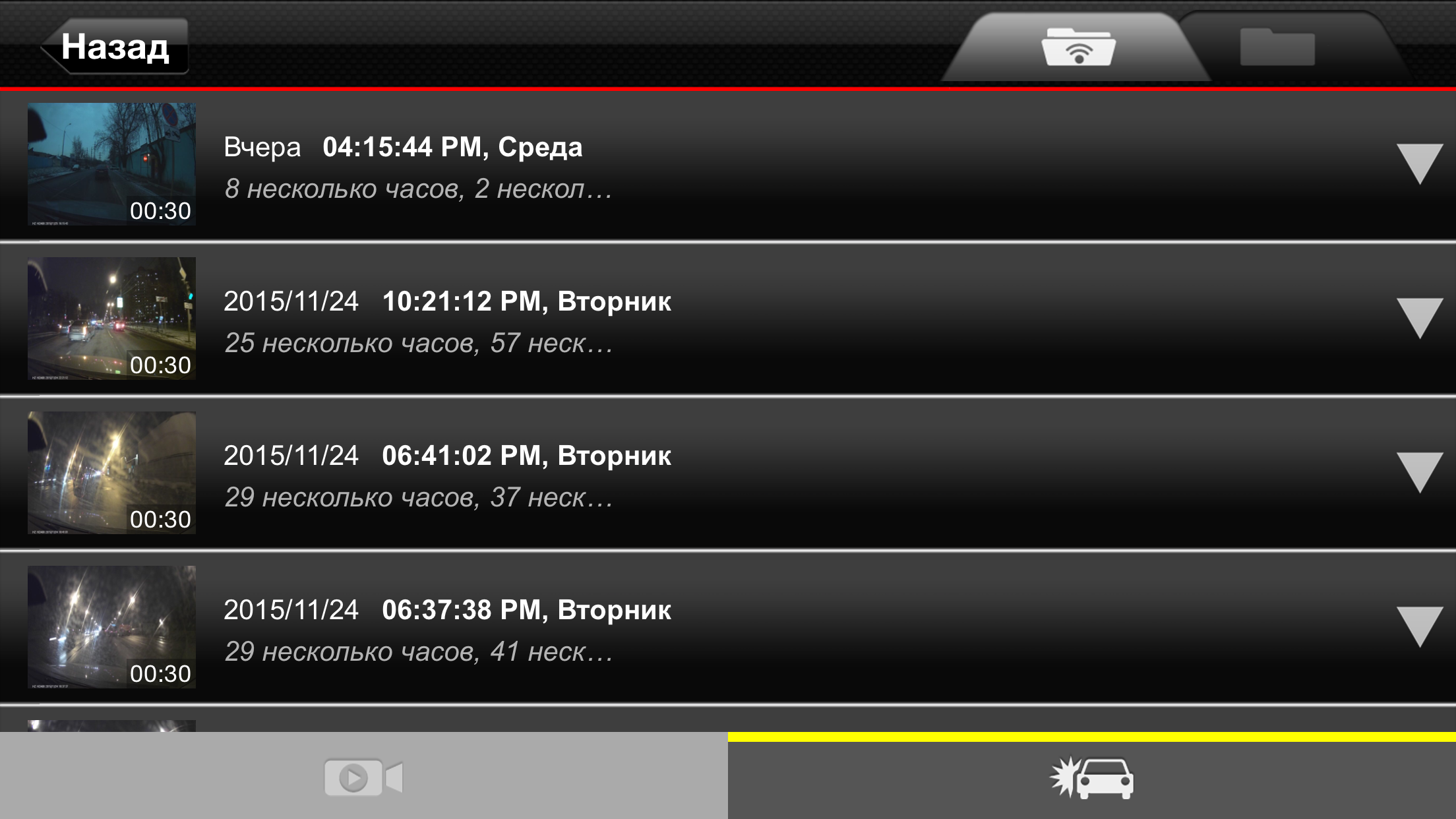Expand options for the 10:21:12 PM recording
This screenshot has height=819, width=1456.
[1419, 318]
